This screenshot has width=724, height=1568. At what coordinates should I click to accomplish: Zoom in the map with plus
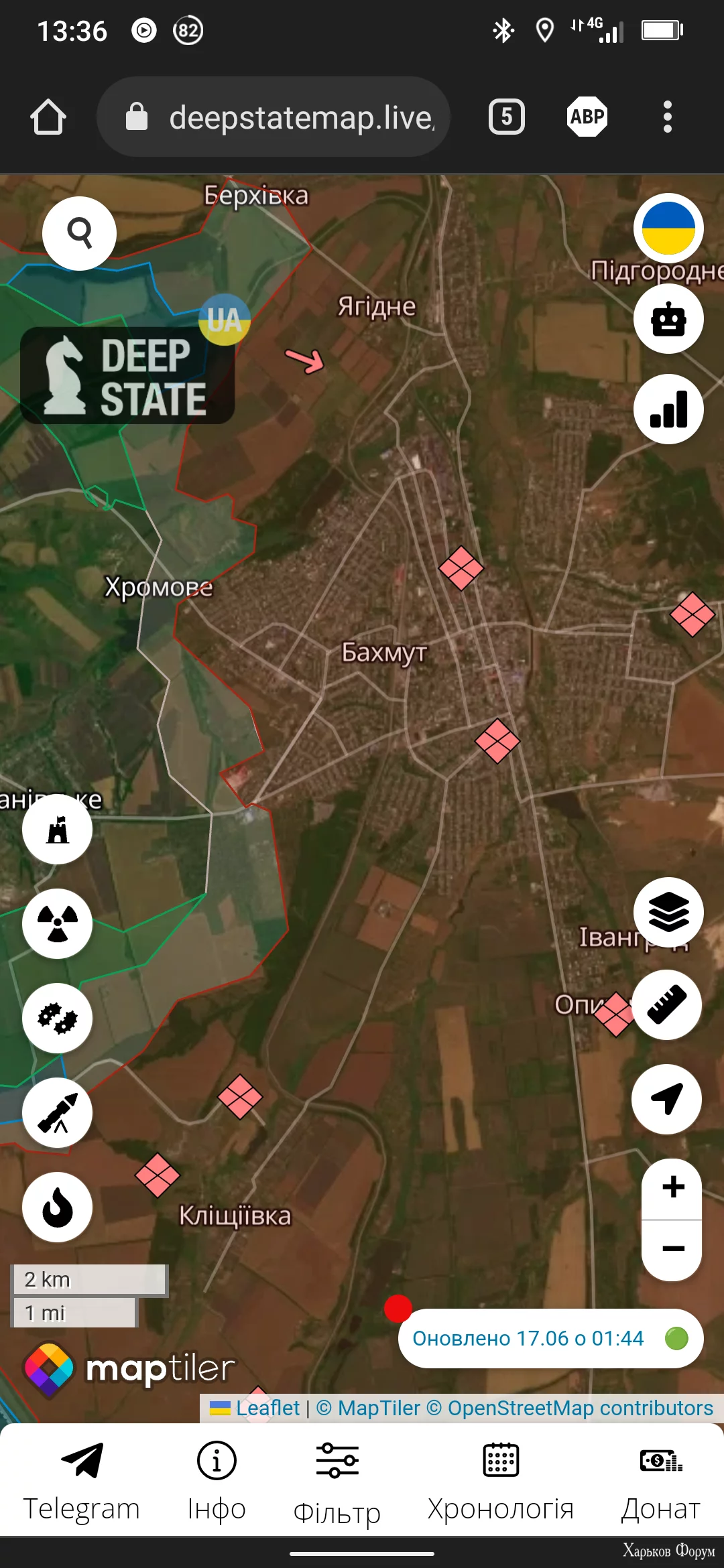[x=672, y=1188]
